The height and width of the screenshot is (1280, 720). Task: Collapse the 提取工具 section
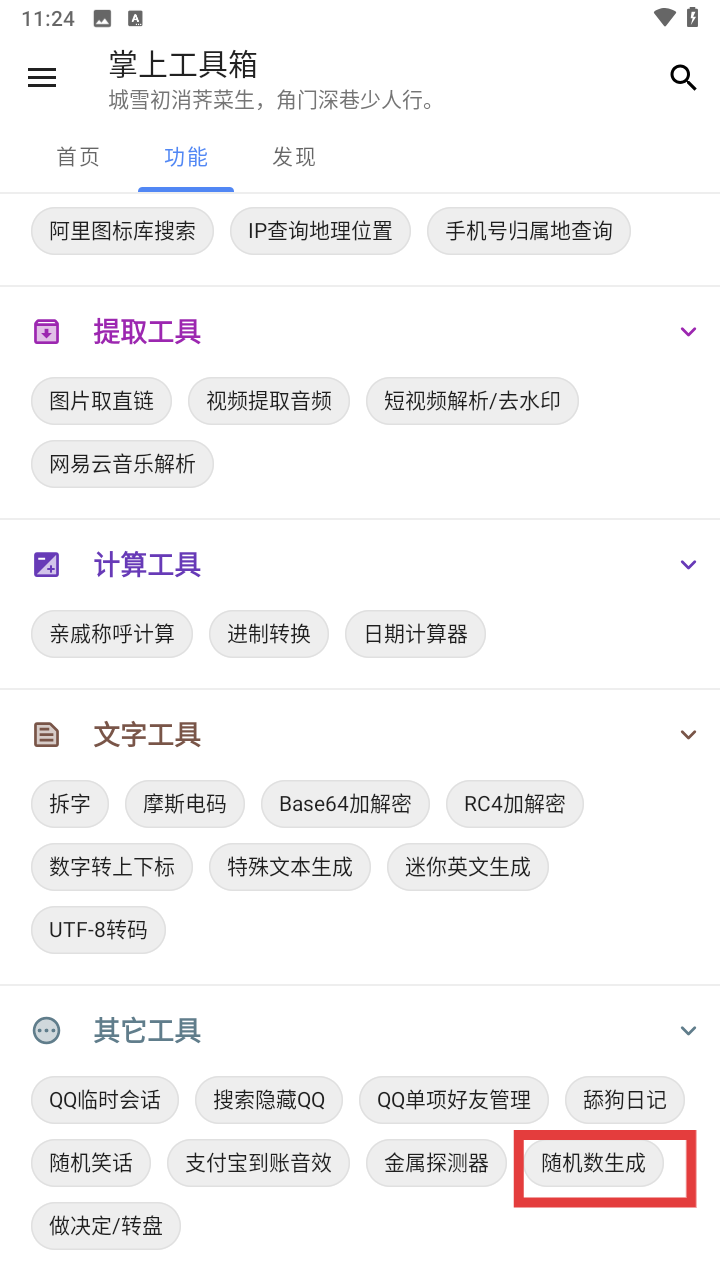[x=688, y=332]
